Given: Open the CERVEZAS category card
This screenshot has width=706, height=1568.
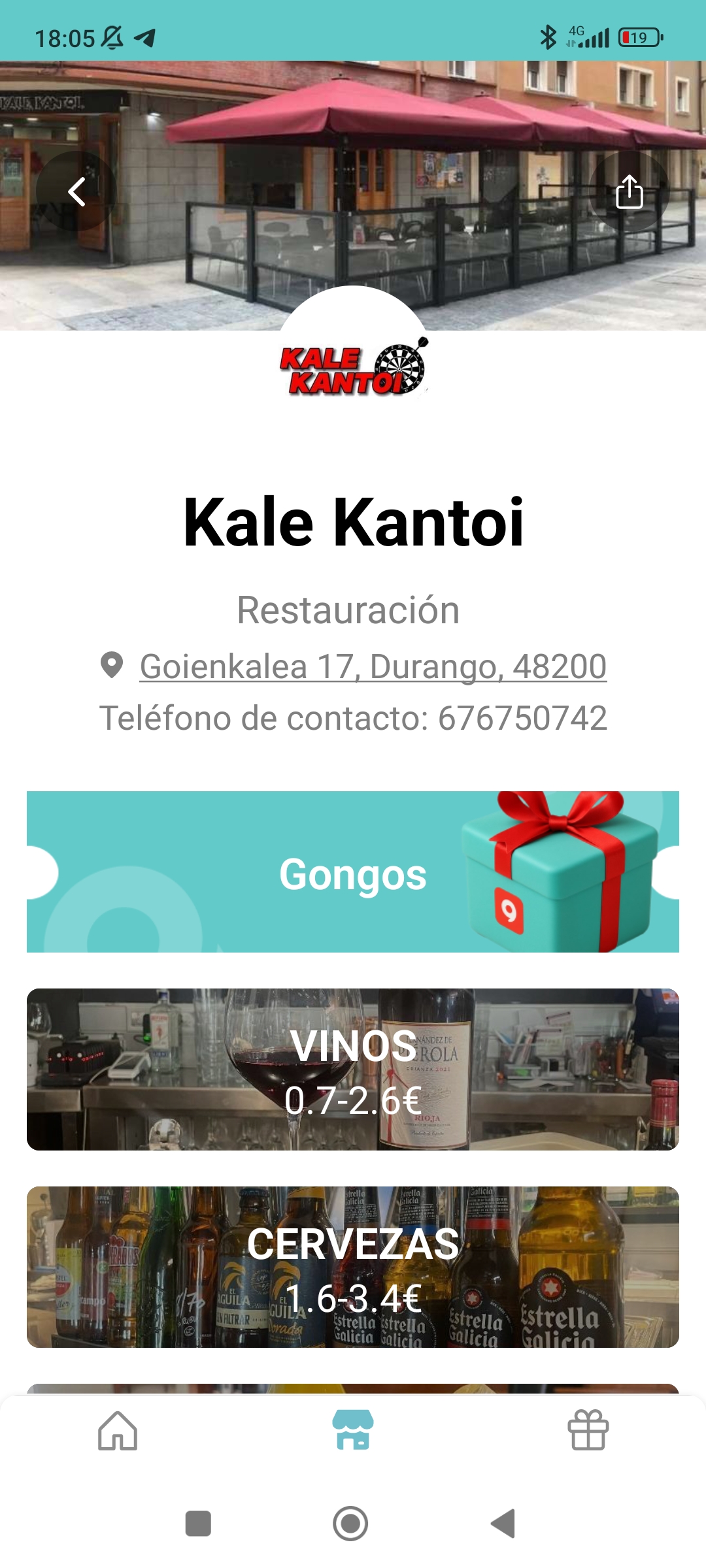Looking at the screenshot, I should pyautogui.click(x=353, y=1267).
